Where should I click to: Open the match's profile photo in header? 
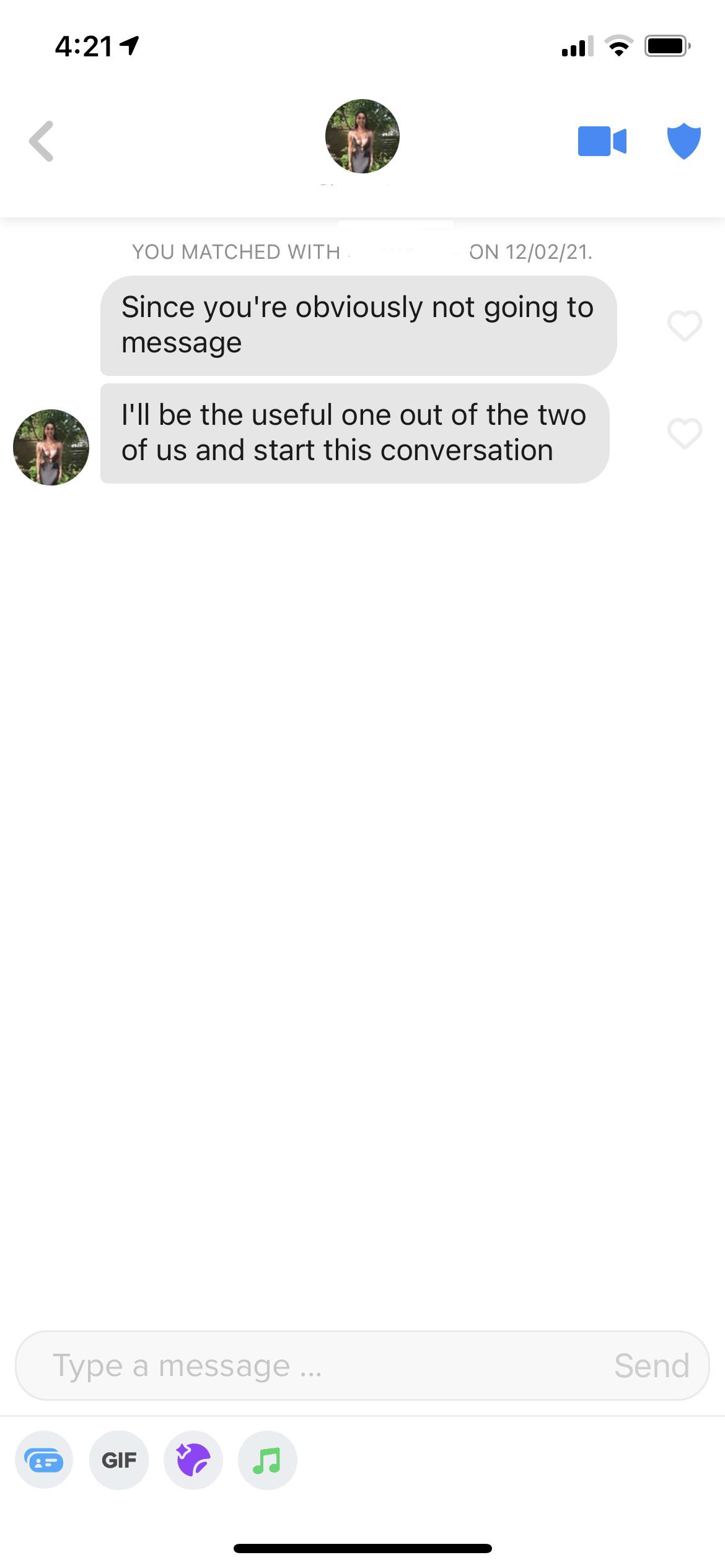tap(362, 136)
